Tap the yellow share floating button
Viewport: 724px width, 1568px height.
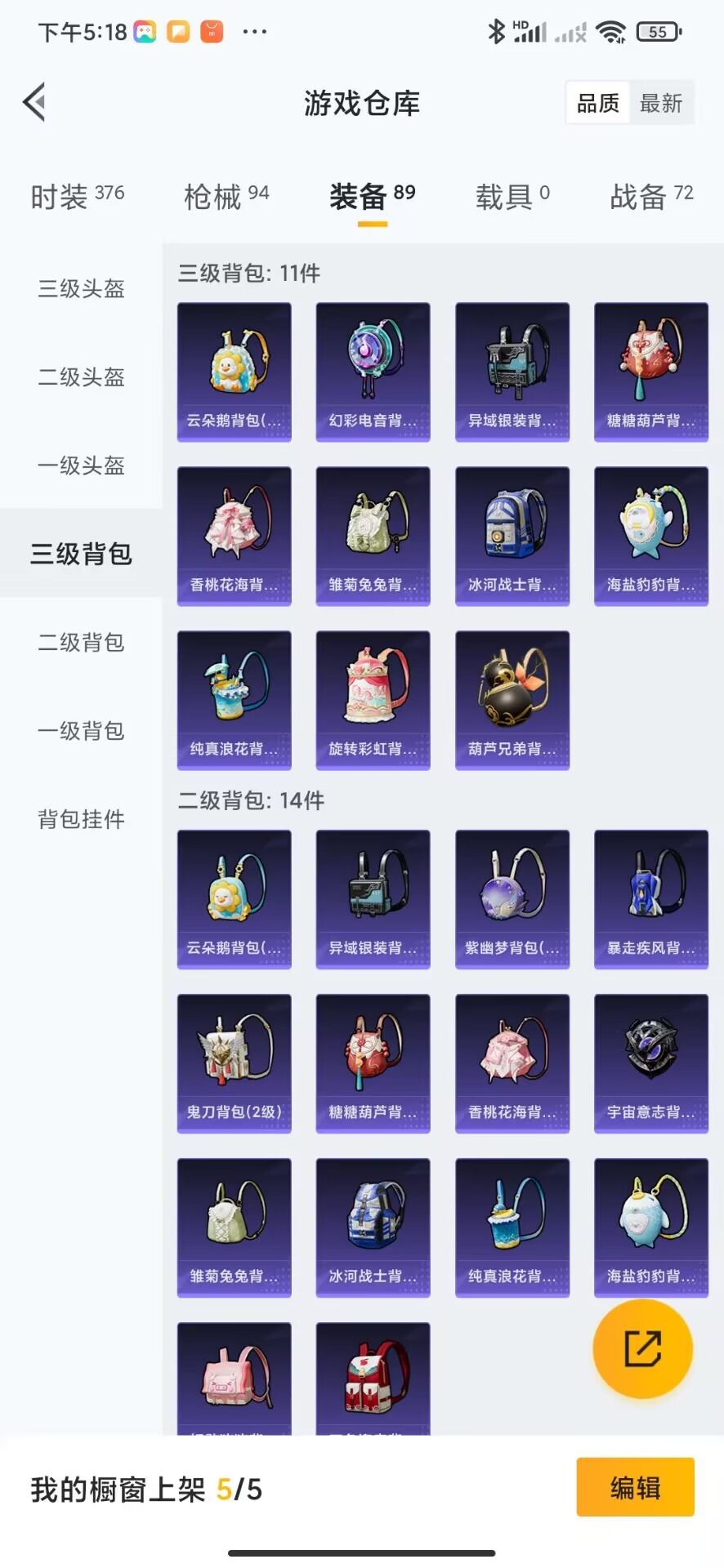[x=642, y=1348]
